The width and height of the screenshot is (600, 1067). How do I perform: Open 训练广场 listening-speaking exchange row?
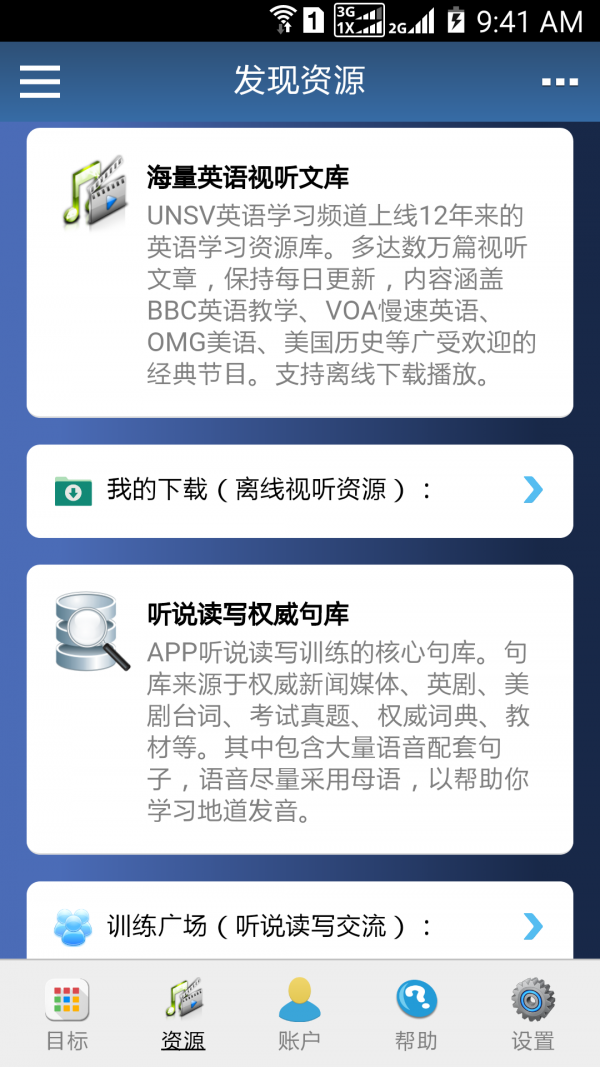click(299, 925)
